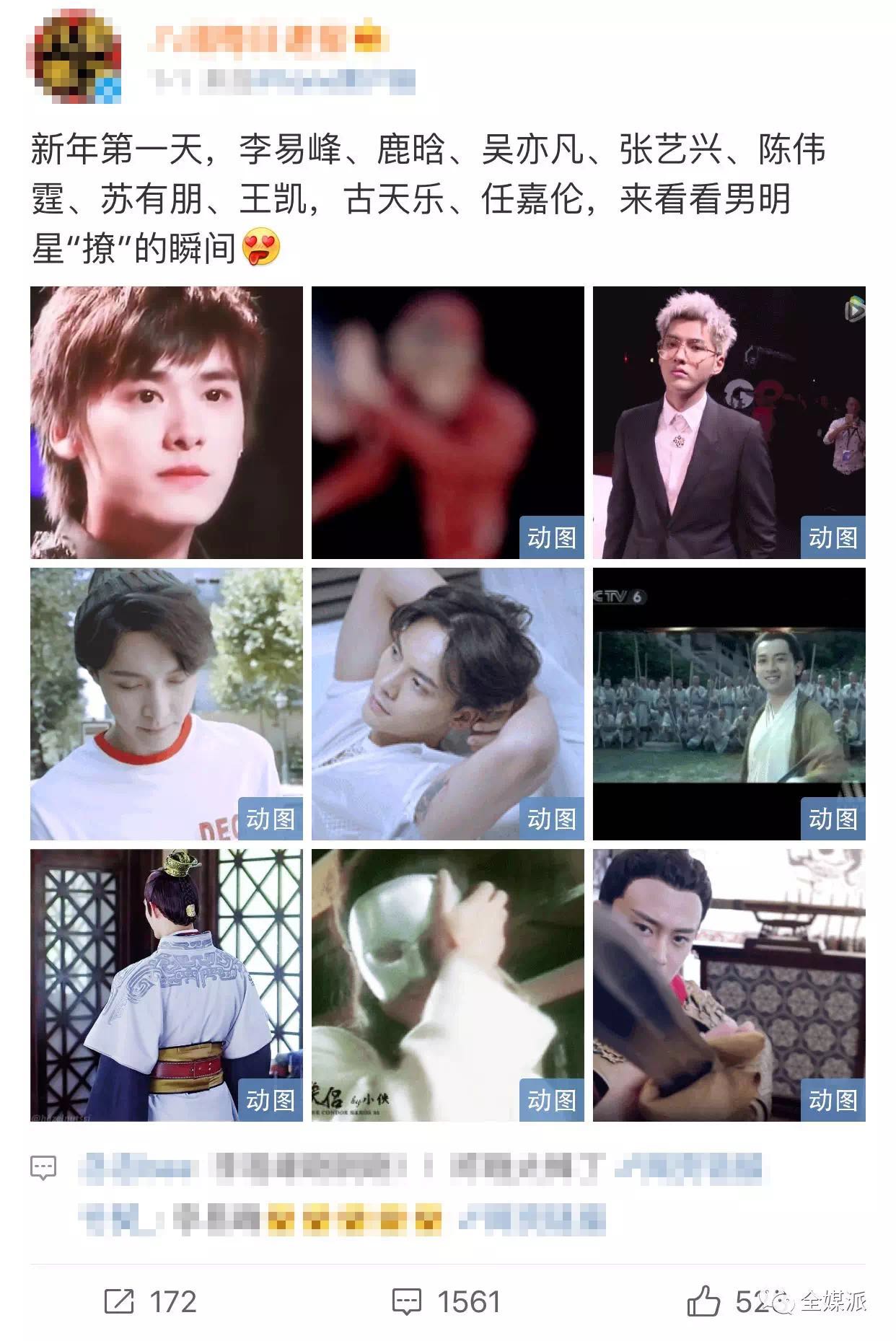The height and width of the screenshot is (1341, 896).
Task: Open the 1561 comments
Action: [x=446, y=1301]
